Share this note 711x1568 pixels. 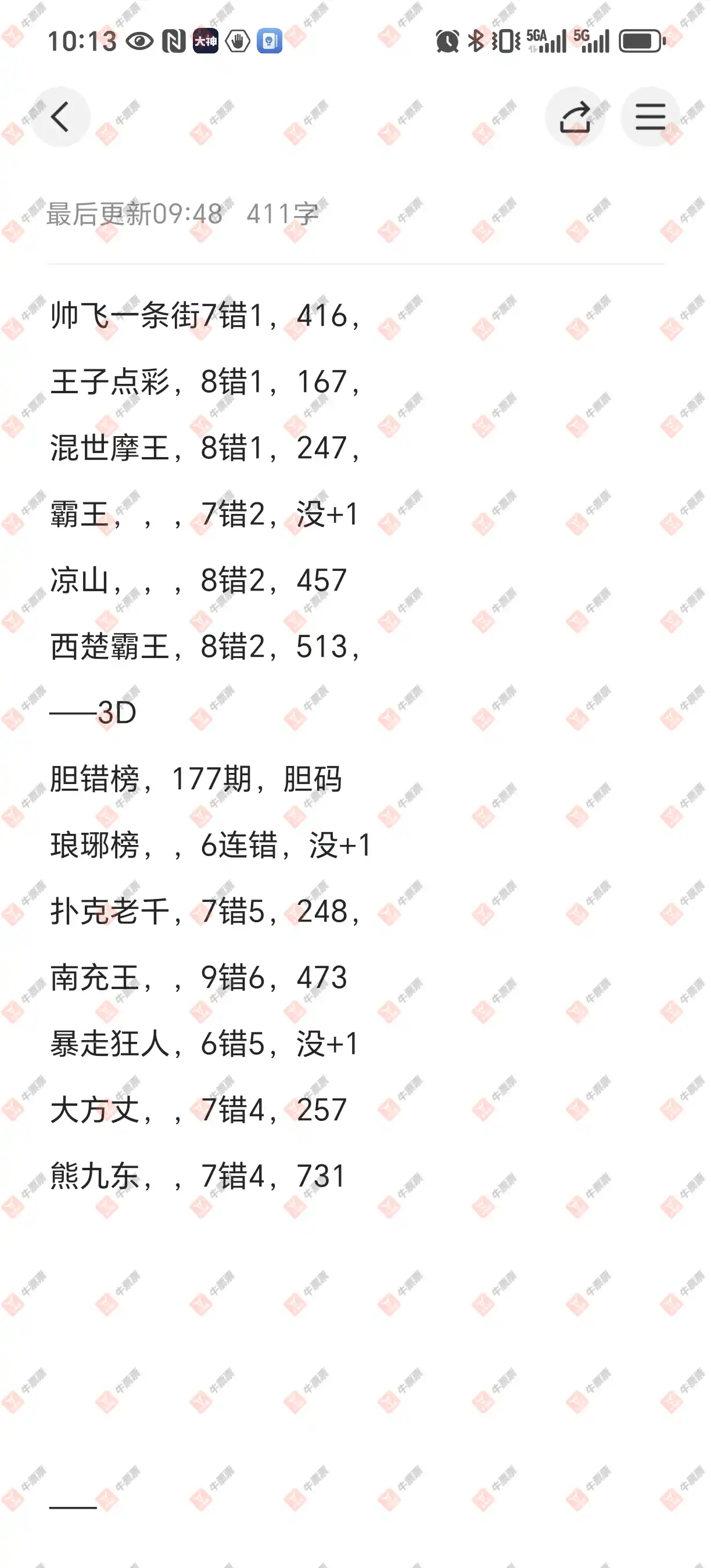(x=575, y=117)
